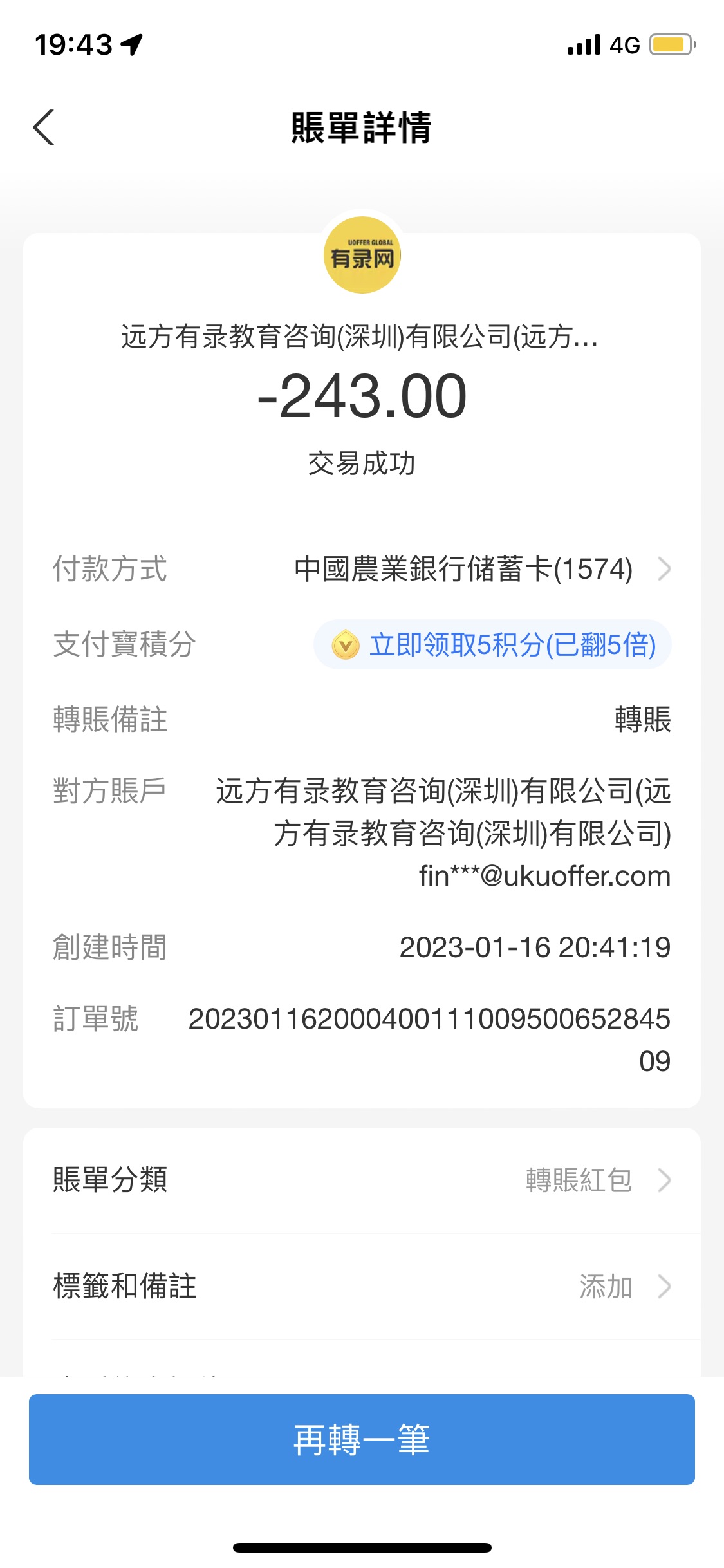The width and height of the screenshot is (724, 1568).
Task: Claim the 立即领取5积分 points chip
Action: point(492,645)
